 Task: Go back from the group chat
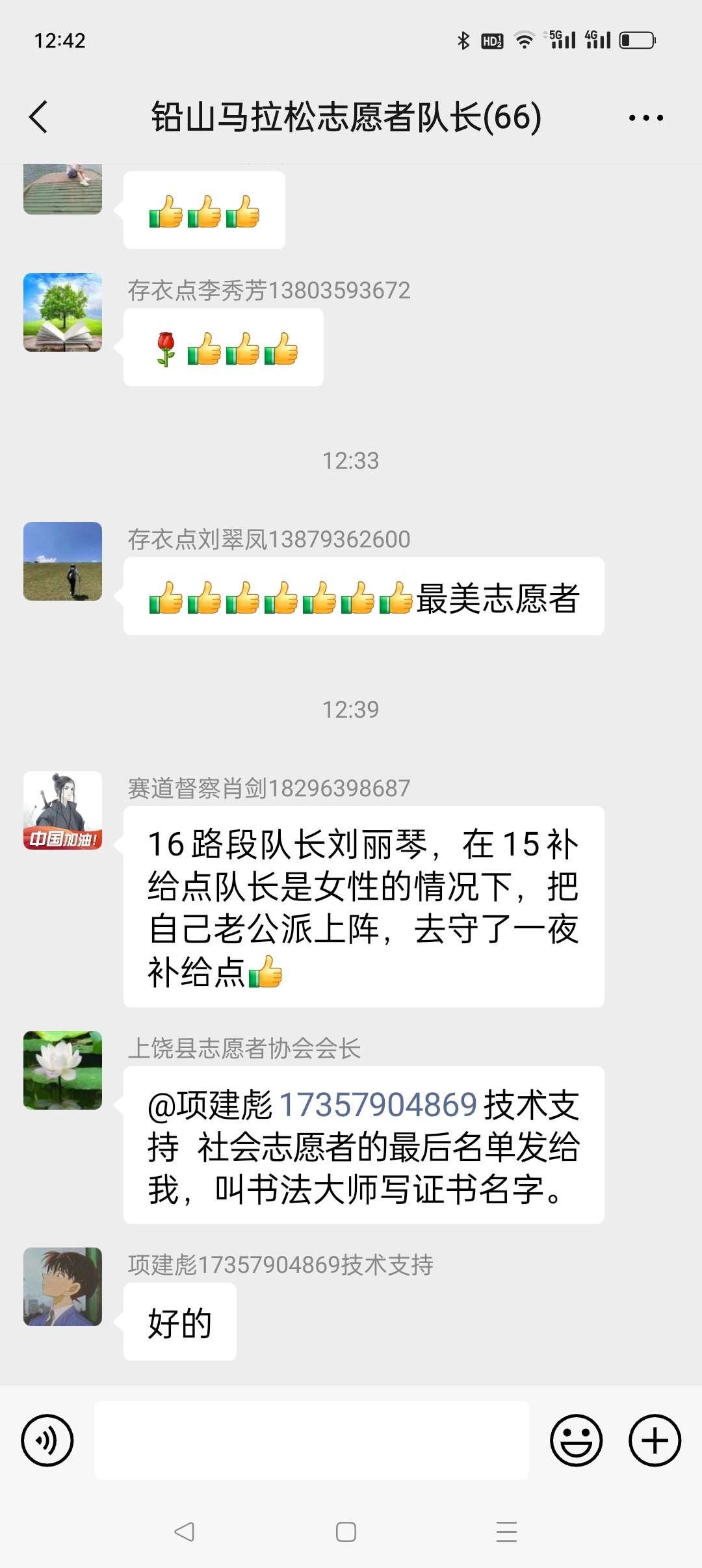click(39, 118)
